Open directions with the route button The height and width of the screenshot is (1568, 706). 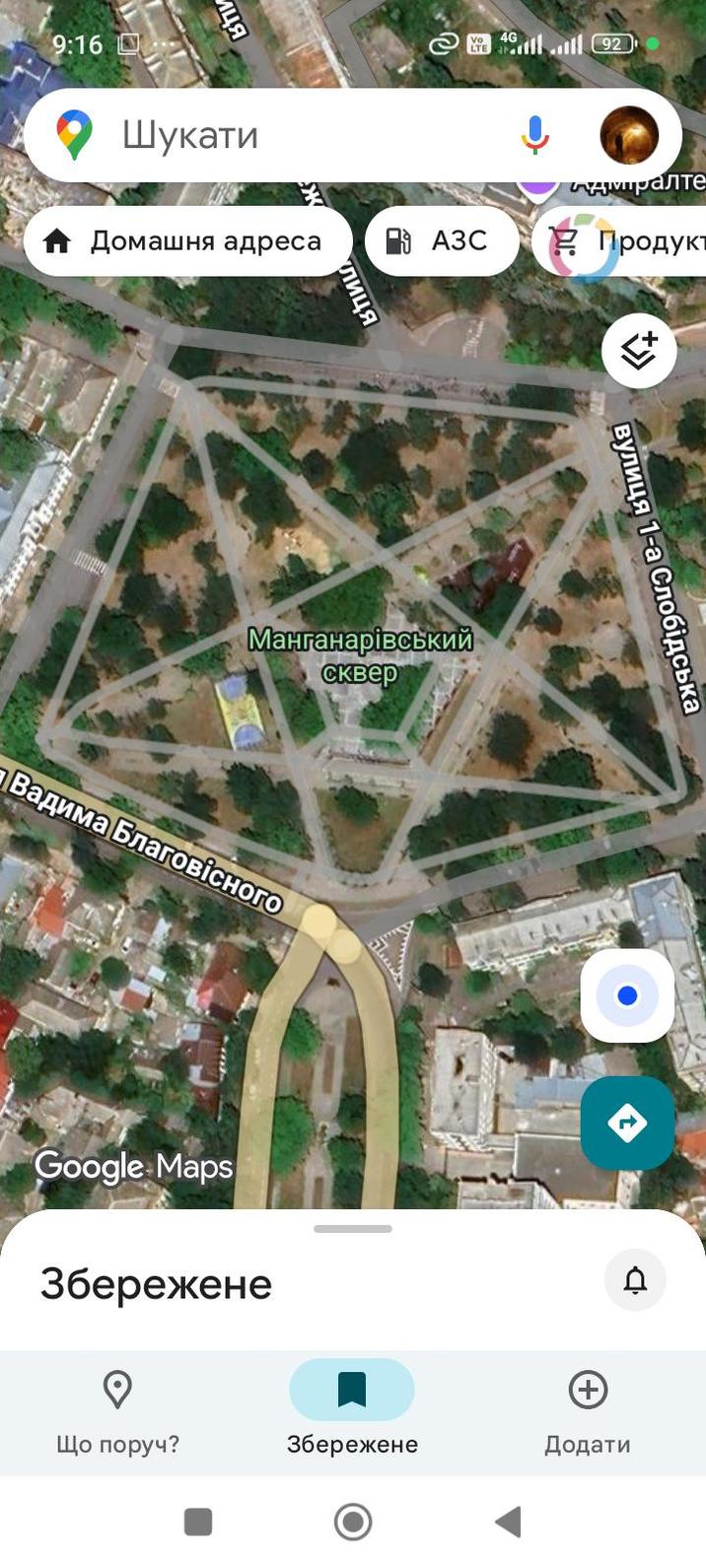(627, 1123)
